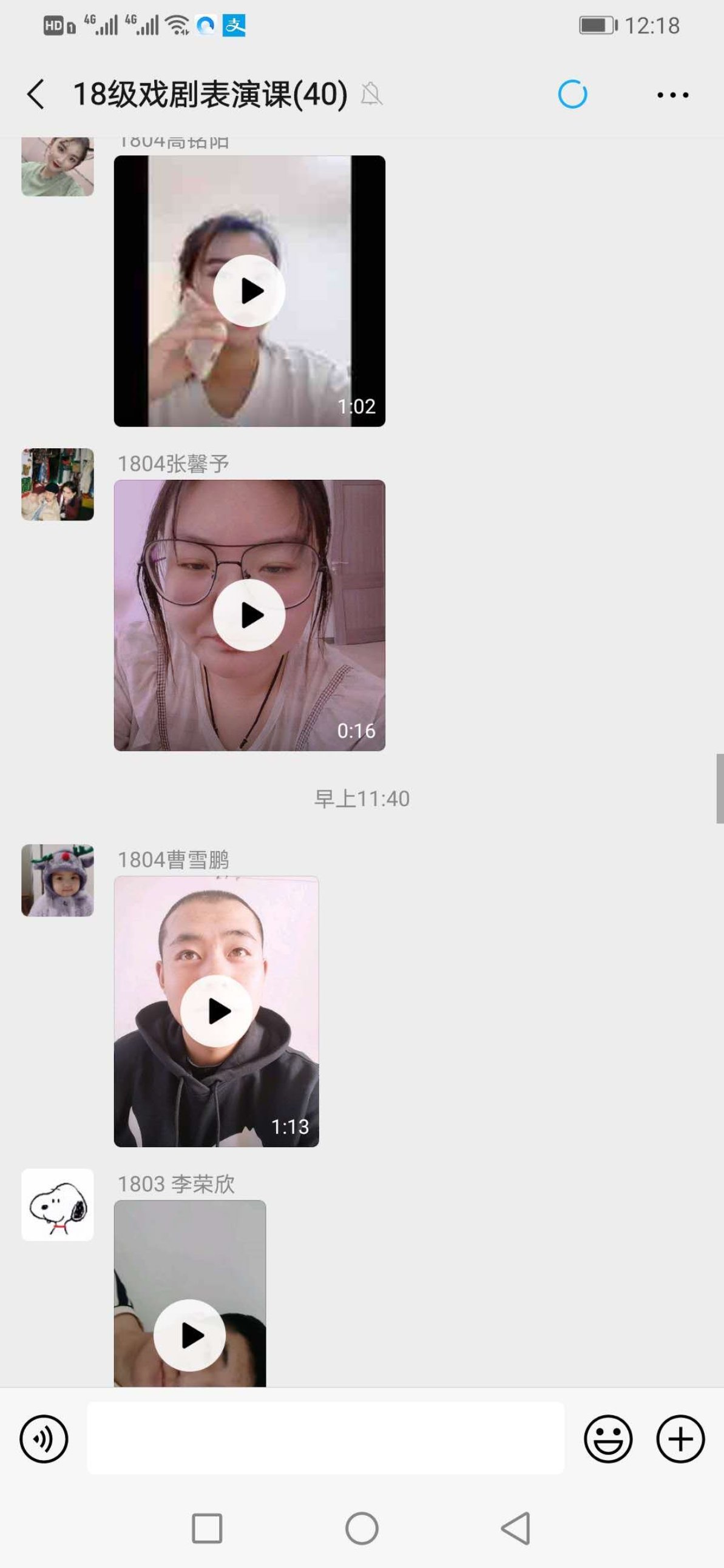Switch to voice message input
Screen dimensions: 724x1568
click(44, 1439)
